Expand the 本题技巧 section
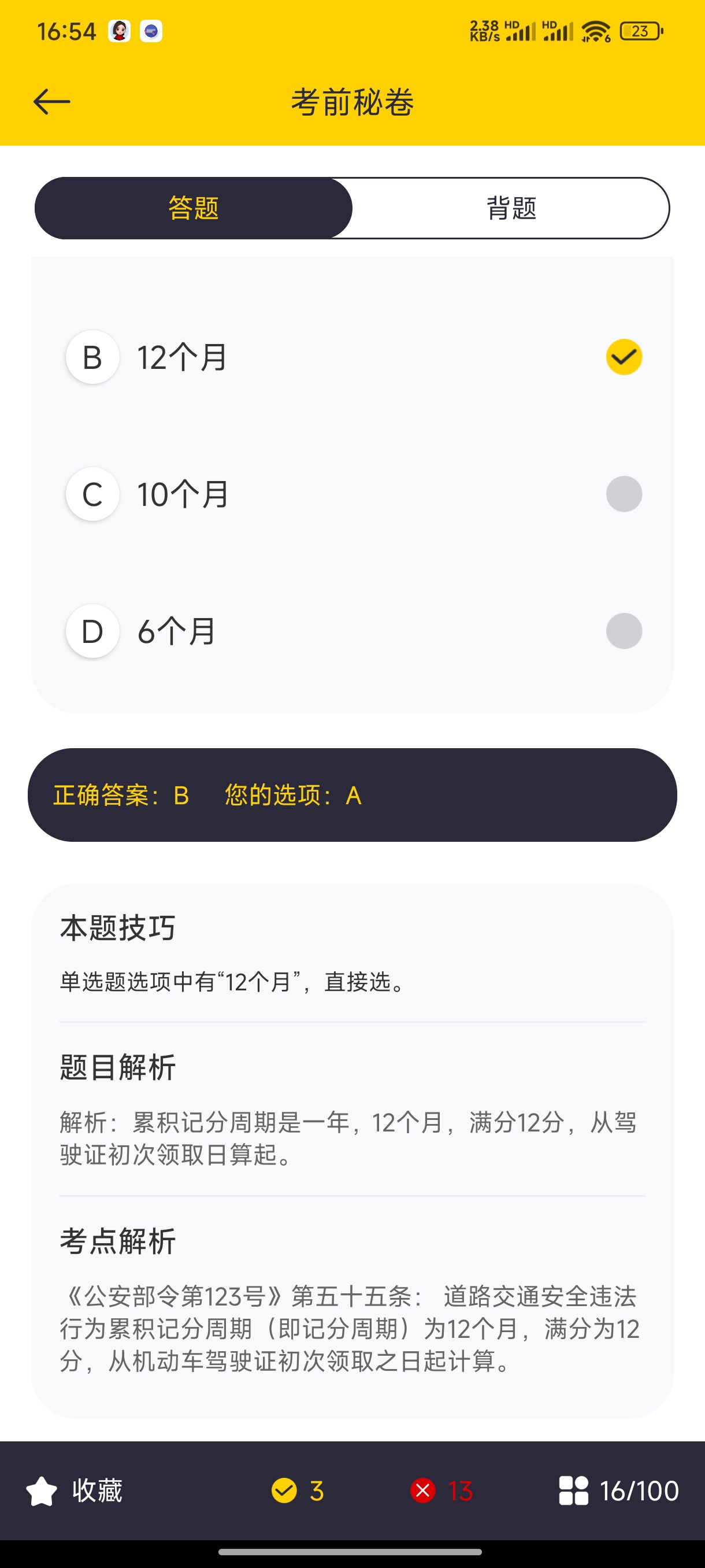705x1568 pixels. tap(117, 927)
